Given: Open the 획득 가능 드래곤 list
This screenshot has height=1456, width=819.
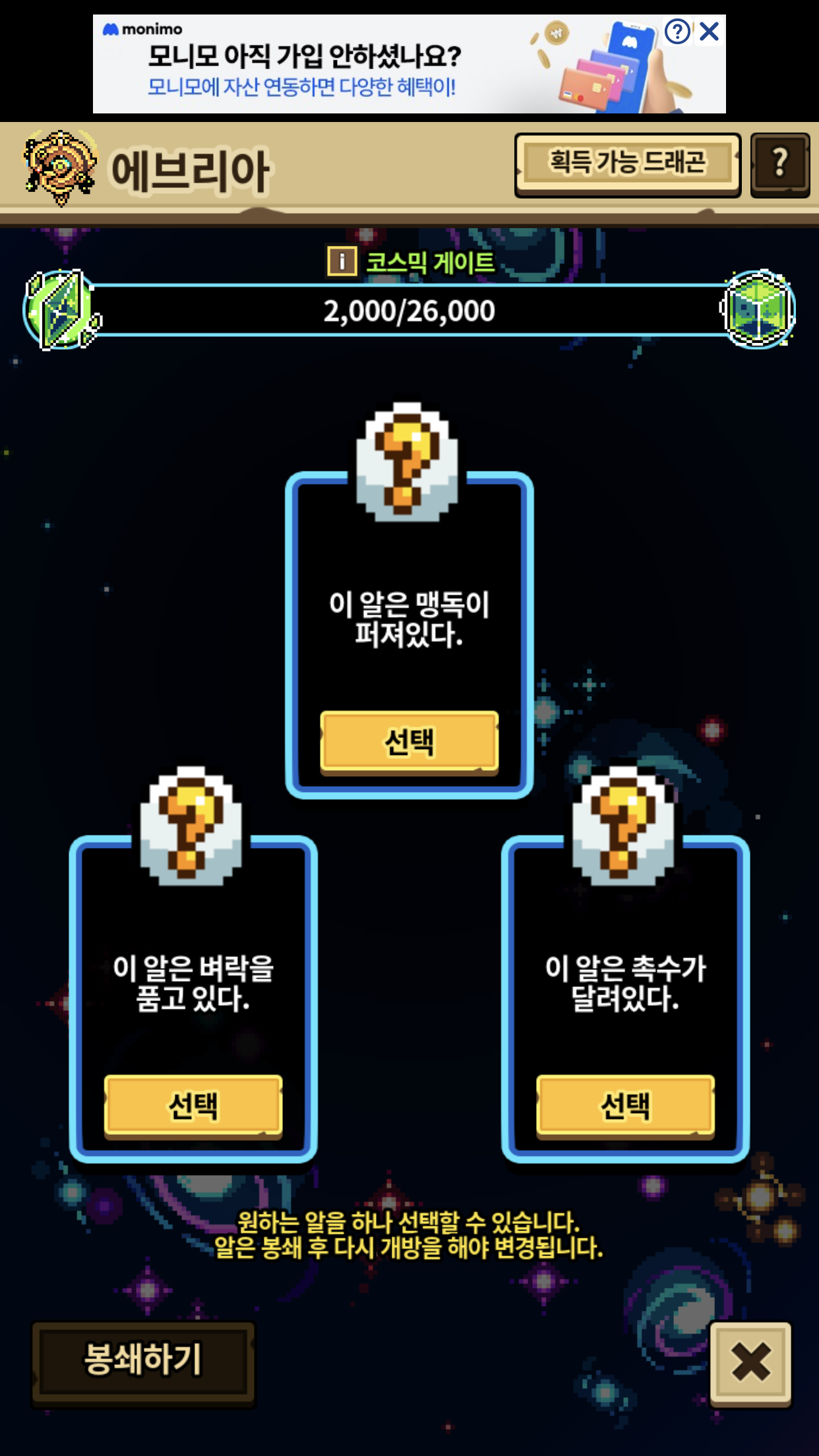Looking at the screenshot, I should tap(628, 164).
